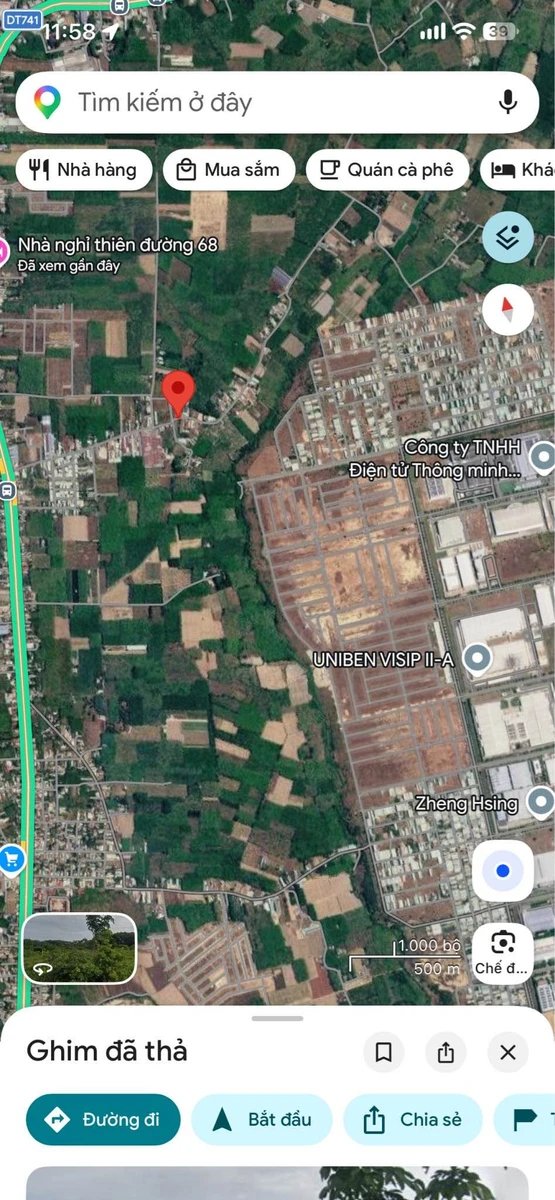This screenshot has height=1200, width=555.
Task: Open the map layers button
Action: [508, 237]
